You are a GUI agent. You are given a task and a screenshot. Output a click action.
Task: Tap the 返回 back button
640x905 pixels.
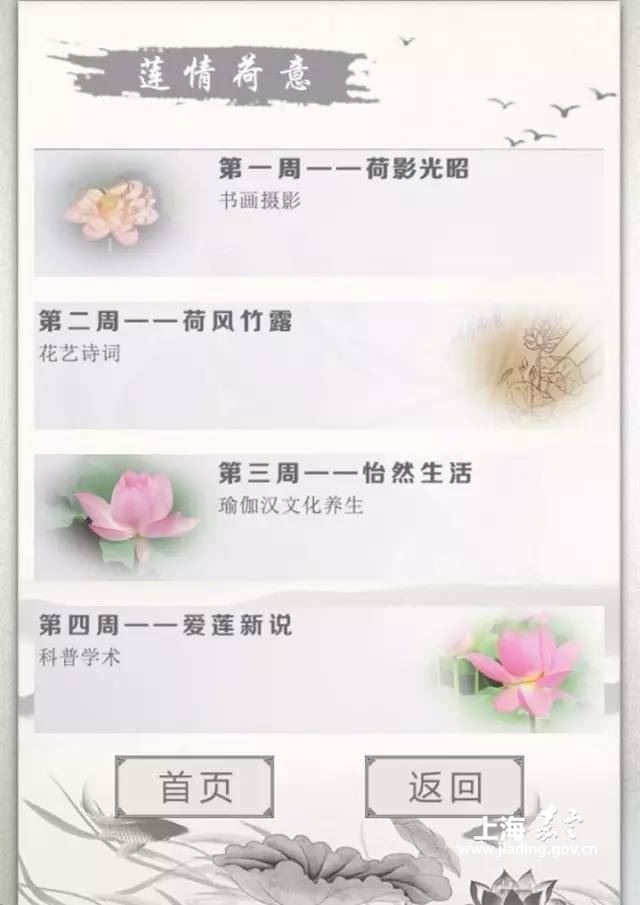pyautogui.click(x=444, y=787)
